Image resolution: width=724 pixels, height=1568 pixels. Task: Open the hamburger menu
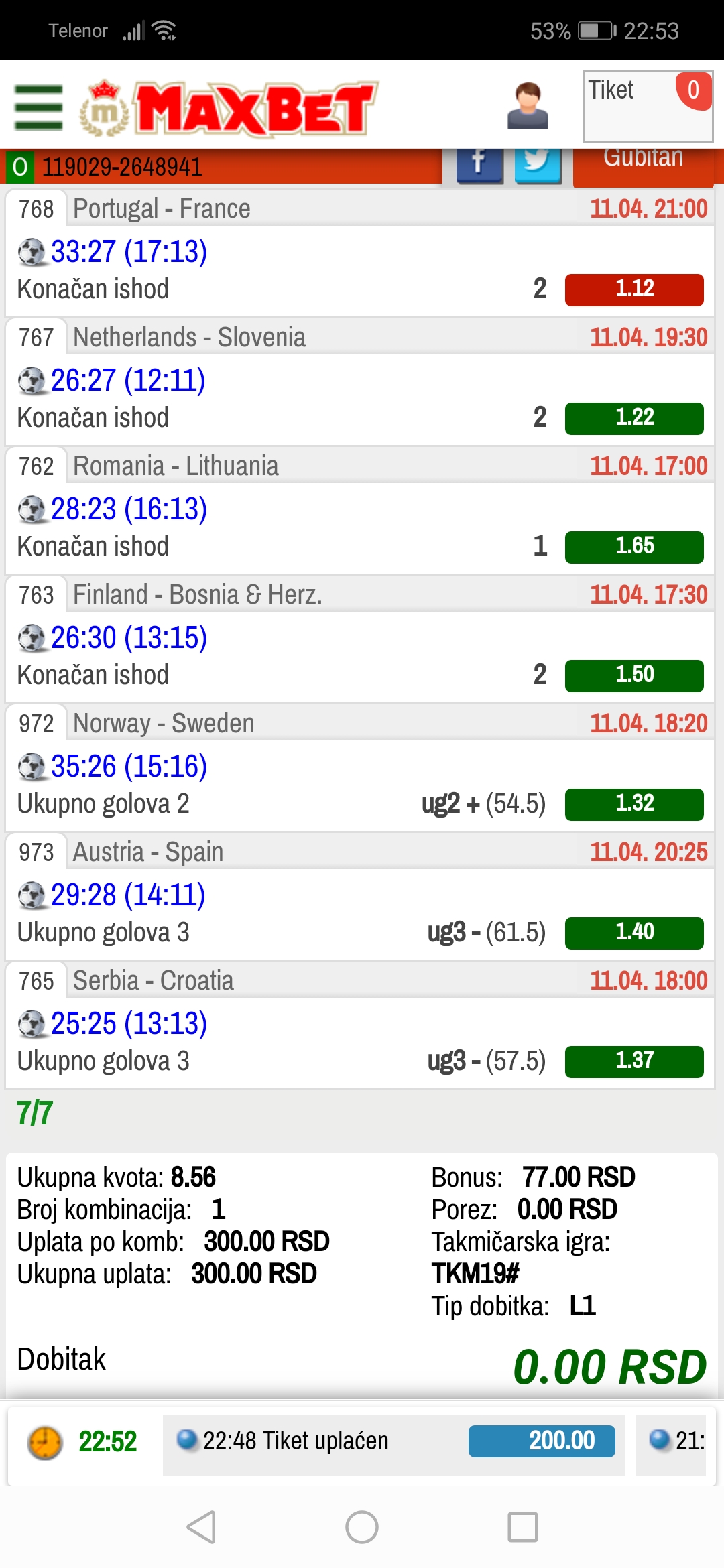(39, 107)
